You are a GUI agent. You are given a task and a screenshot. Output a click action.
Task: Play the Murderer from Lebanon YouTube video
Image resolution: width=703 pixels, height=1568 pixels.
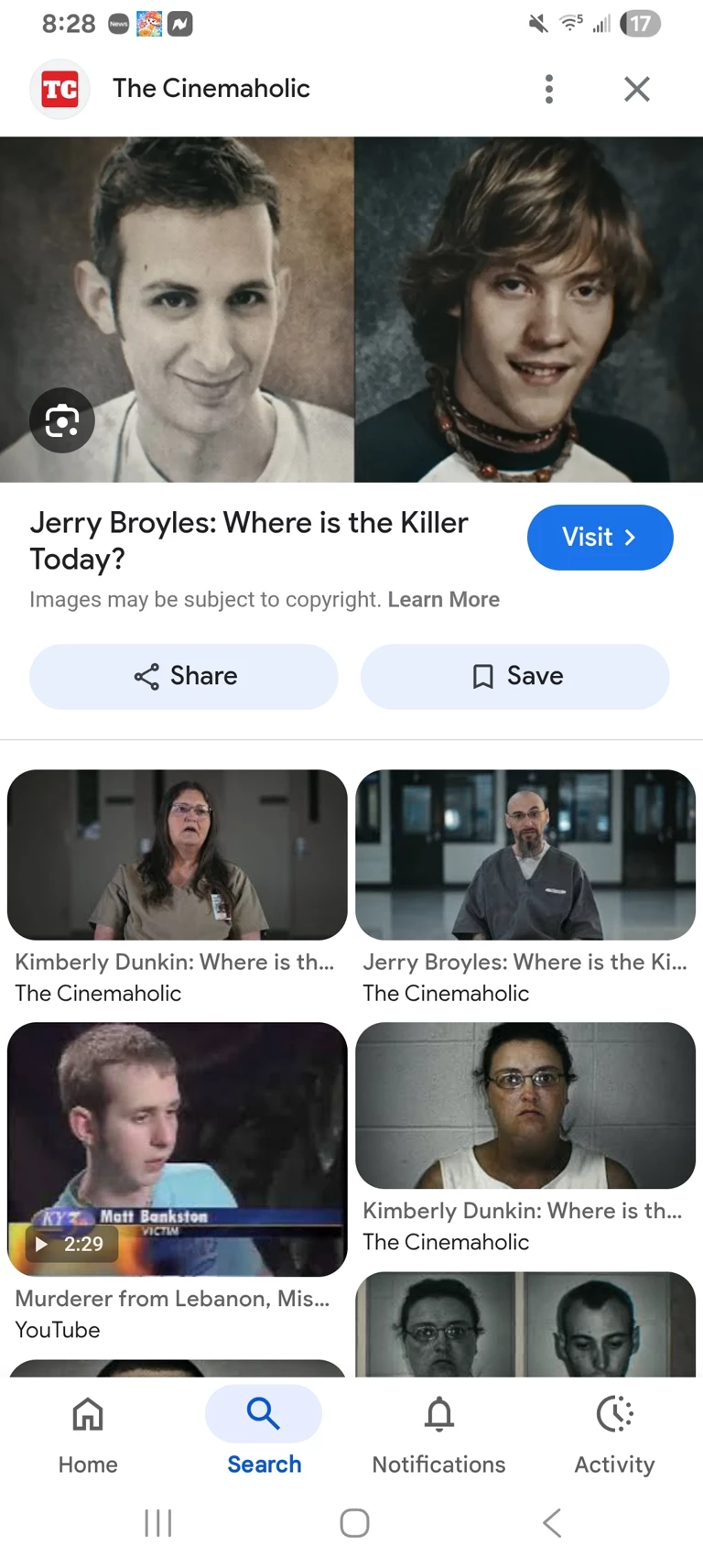point(178,1149)
